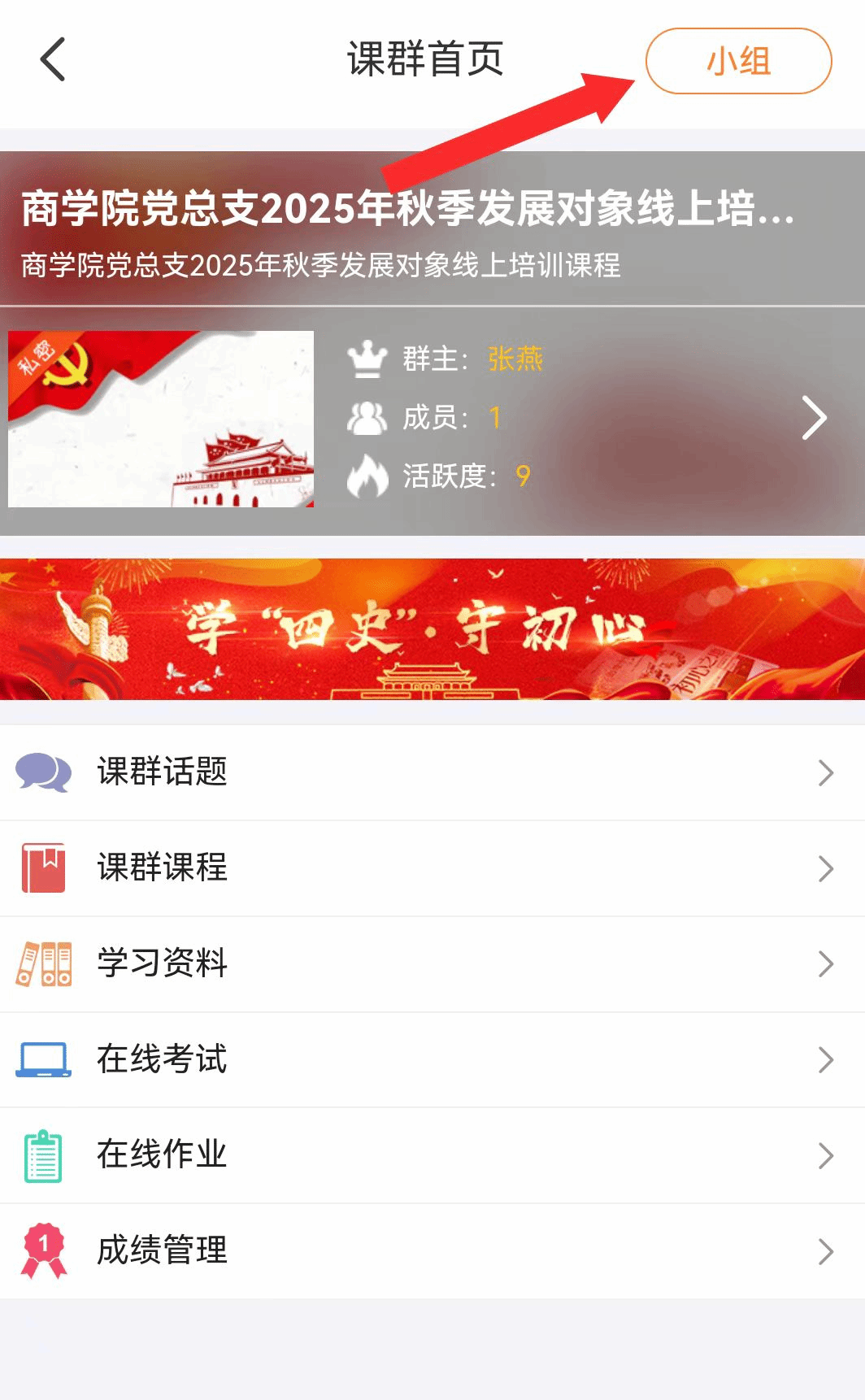Open 学习资料
Screen dimensions: 865x1400
432,964
